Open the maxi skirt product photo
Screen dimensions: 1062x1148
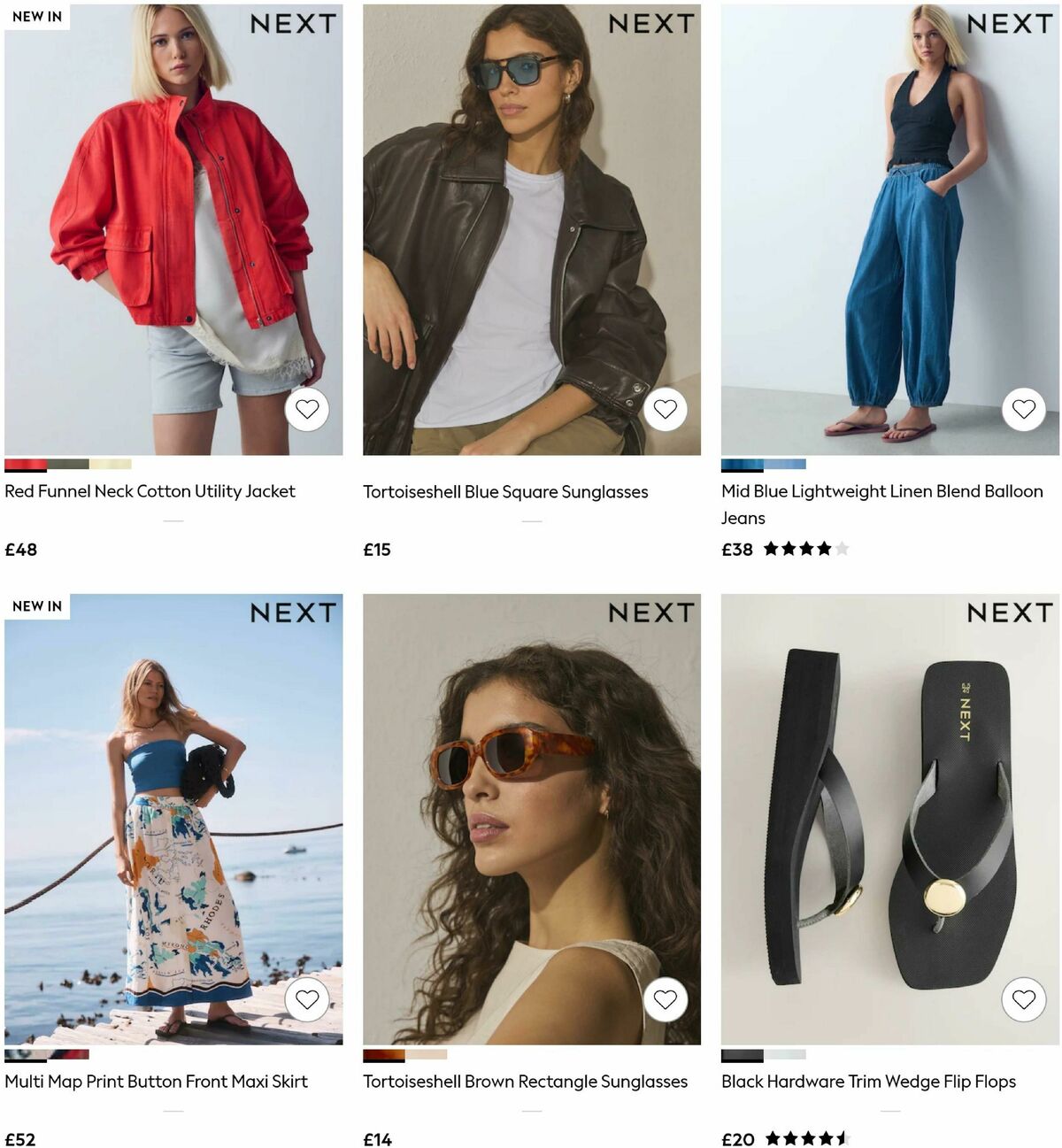coord(173,823)
